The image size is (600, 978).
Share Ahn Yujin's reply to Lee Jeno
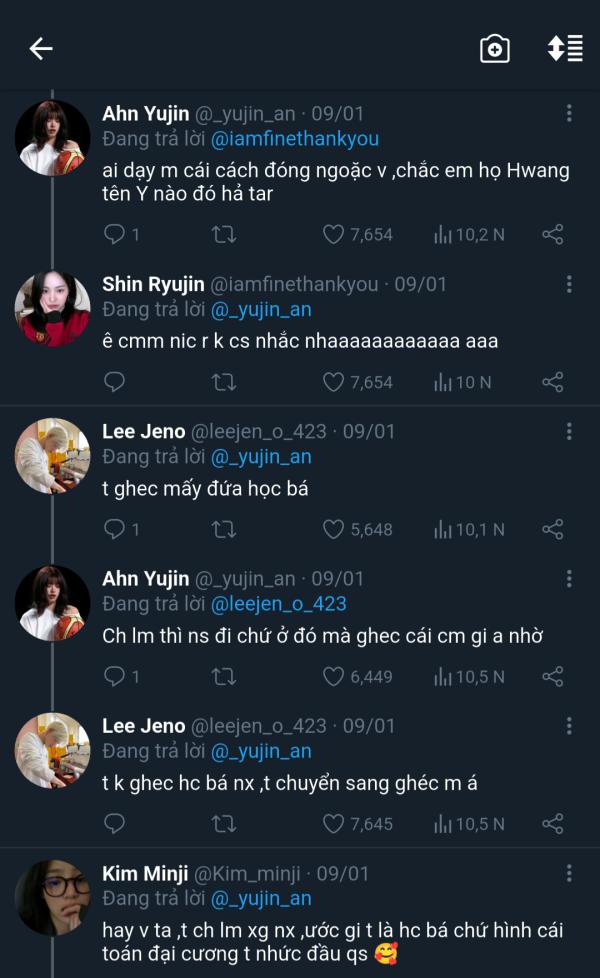tap(553, 676)
